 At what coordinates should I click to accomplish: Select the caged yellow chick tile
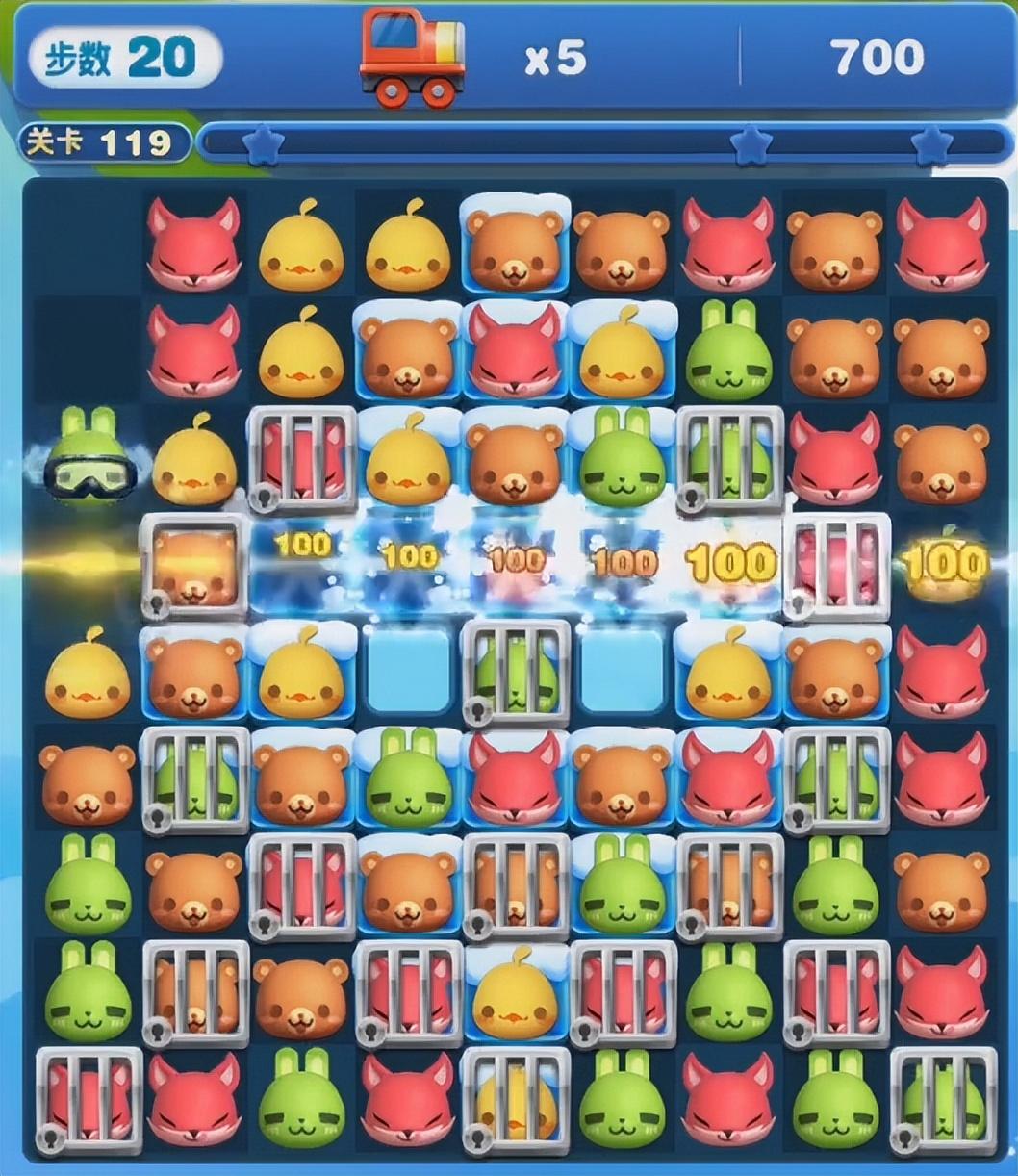point(515,1099)
